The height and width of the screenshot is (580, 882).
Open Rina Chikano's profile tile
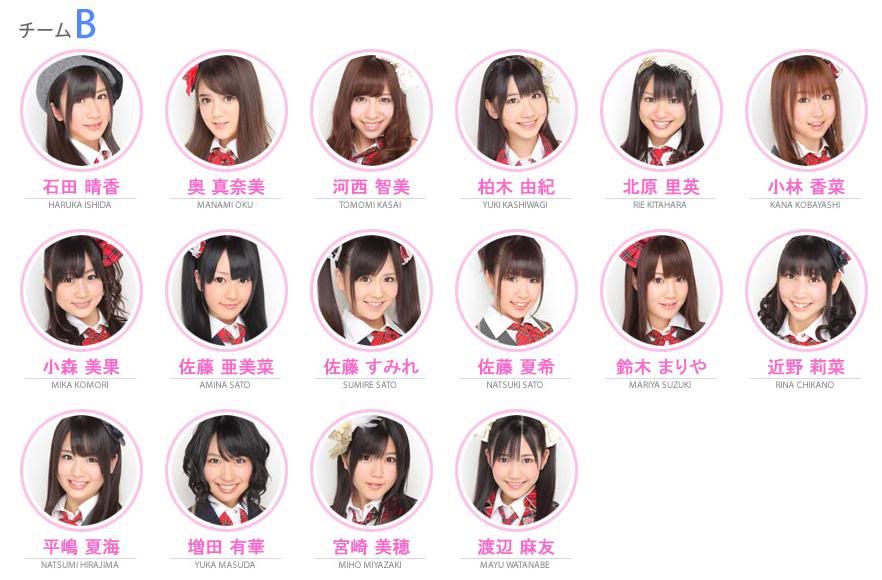click(x=806, y=290)
